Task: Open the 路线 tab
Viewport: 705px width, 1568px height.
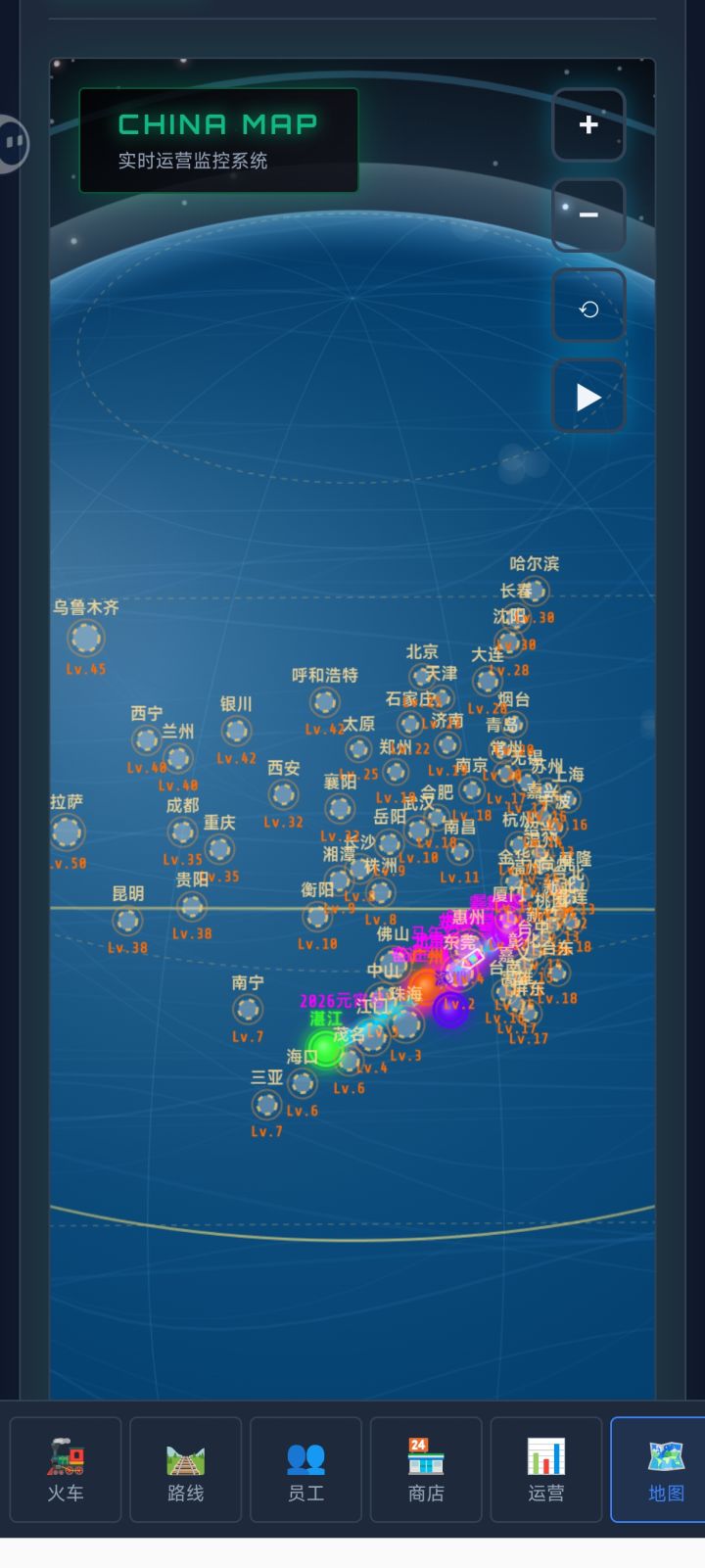Action: tap(186, 1469)
